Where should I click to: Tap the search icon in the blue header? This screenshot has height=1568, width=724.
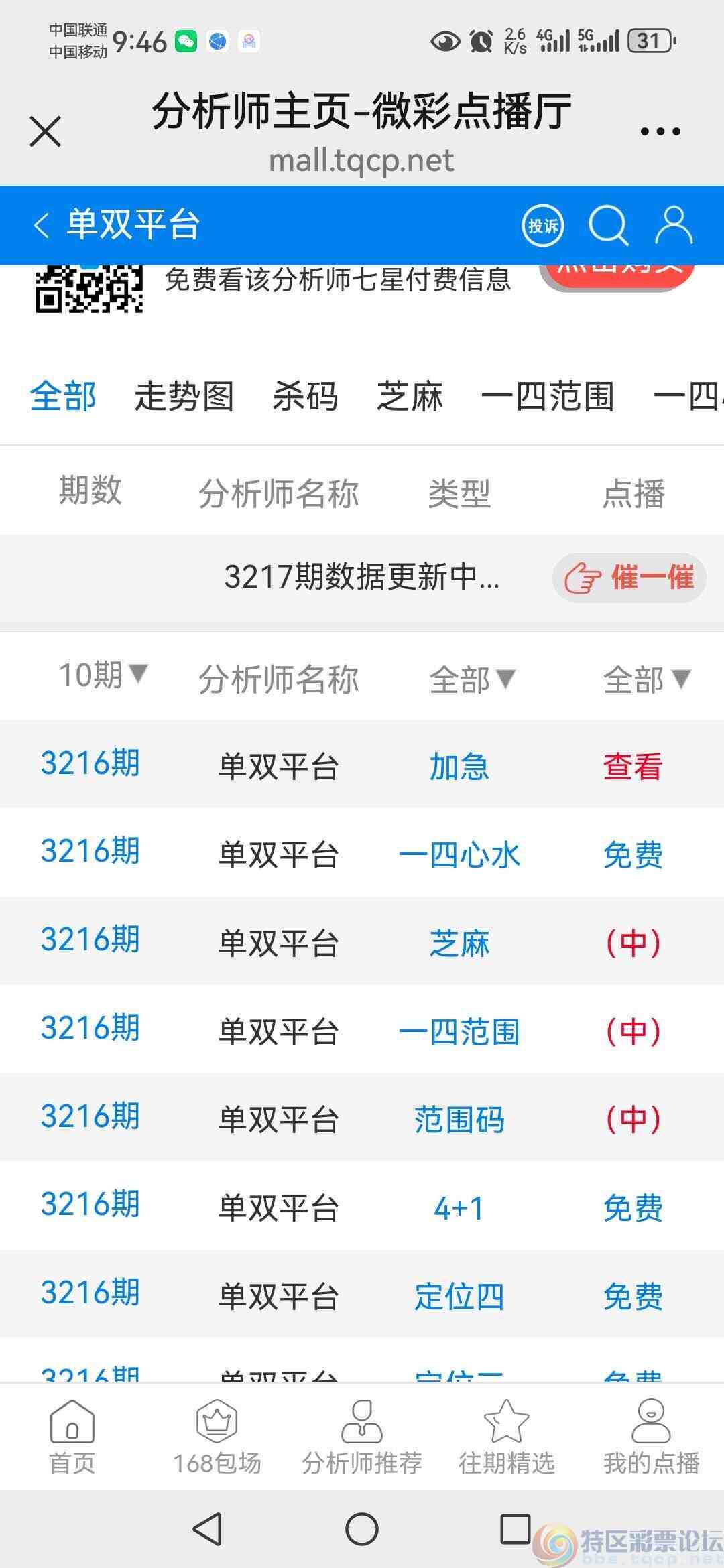[609, 225]
